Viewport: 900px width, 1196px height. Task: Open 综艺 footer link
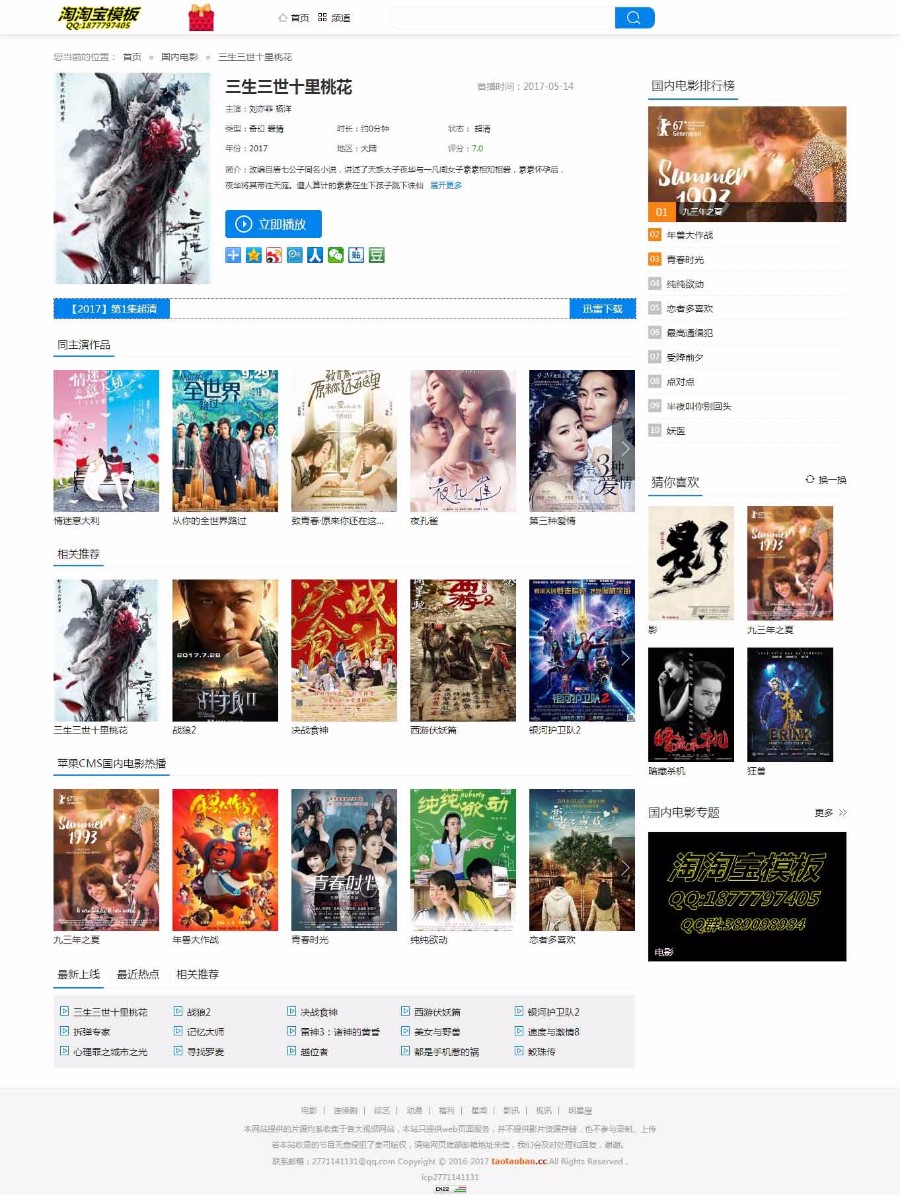click(382, 1110)
